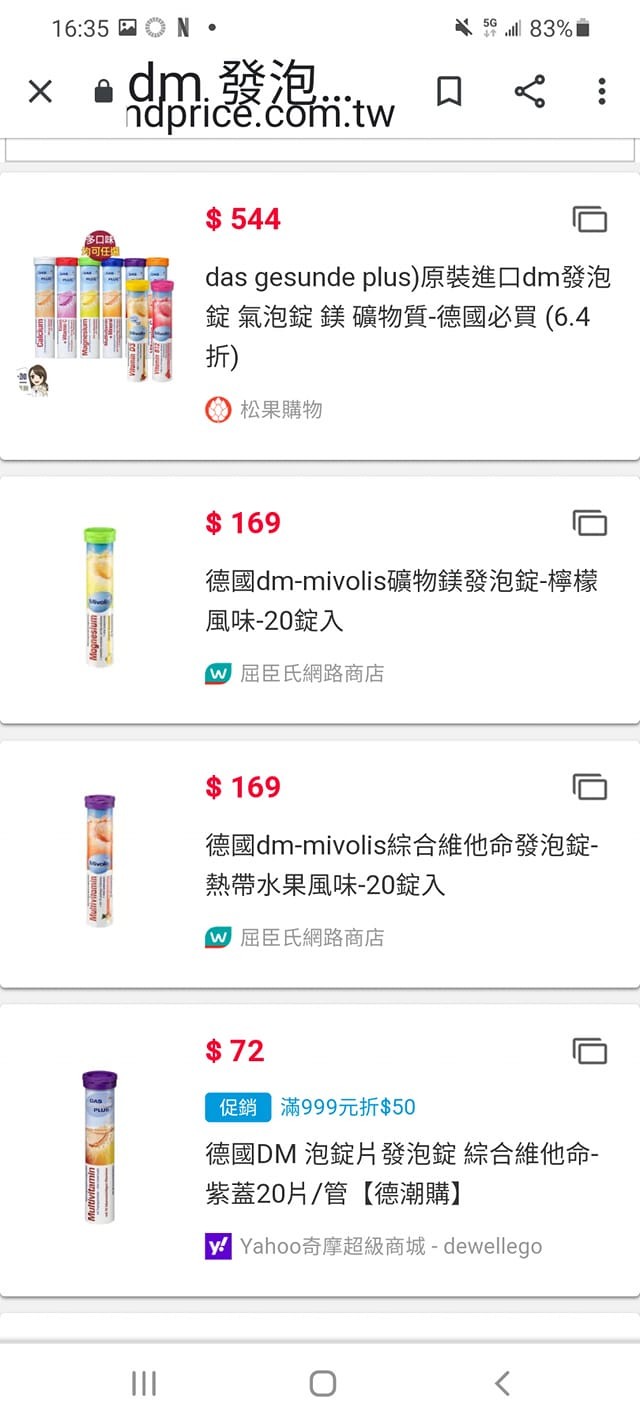Show recent apps from the navigation bar
Screen dimensions: 640x1422
pos(144,1383)
